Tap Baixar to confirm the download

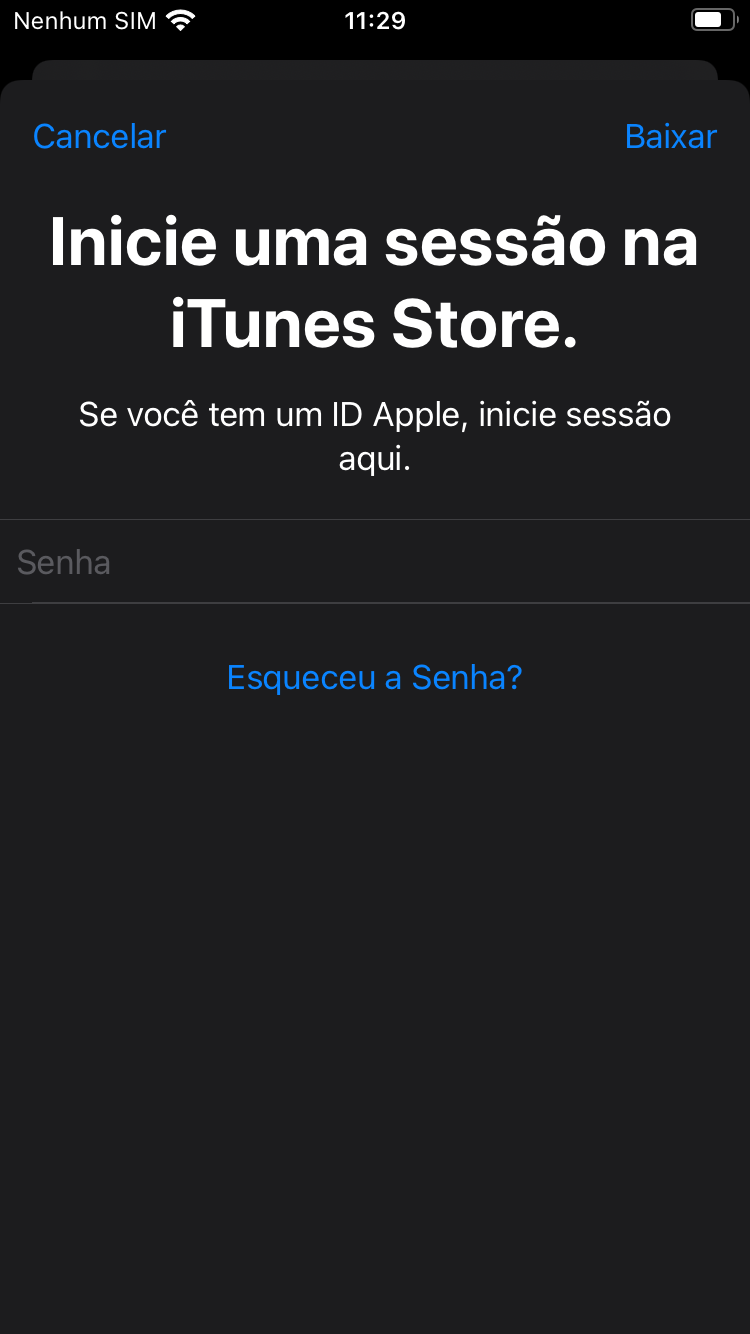point(670,136)
